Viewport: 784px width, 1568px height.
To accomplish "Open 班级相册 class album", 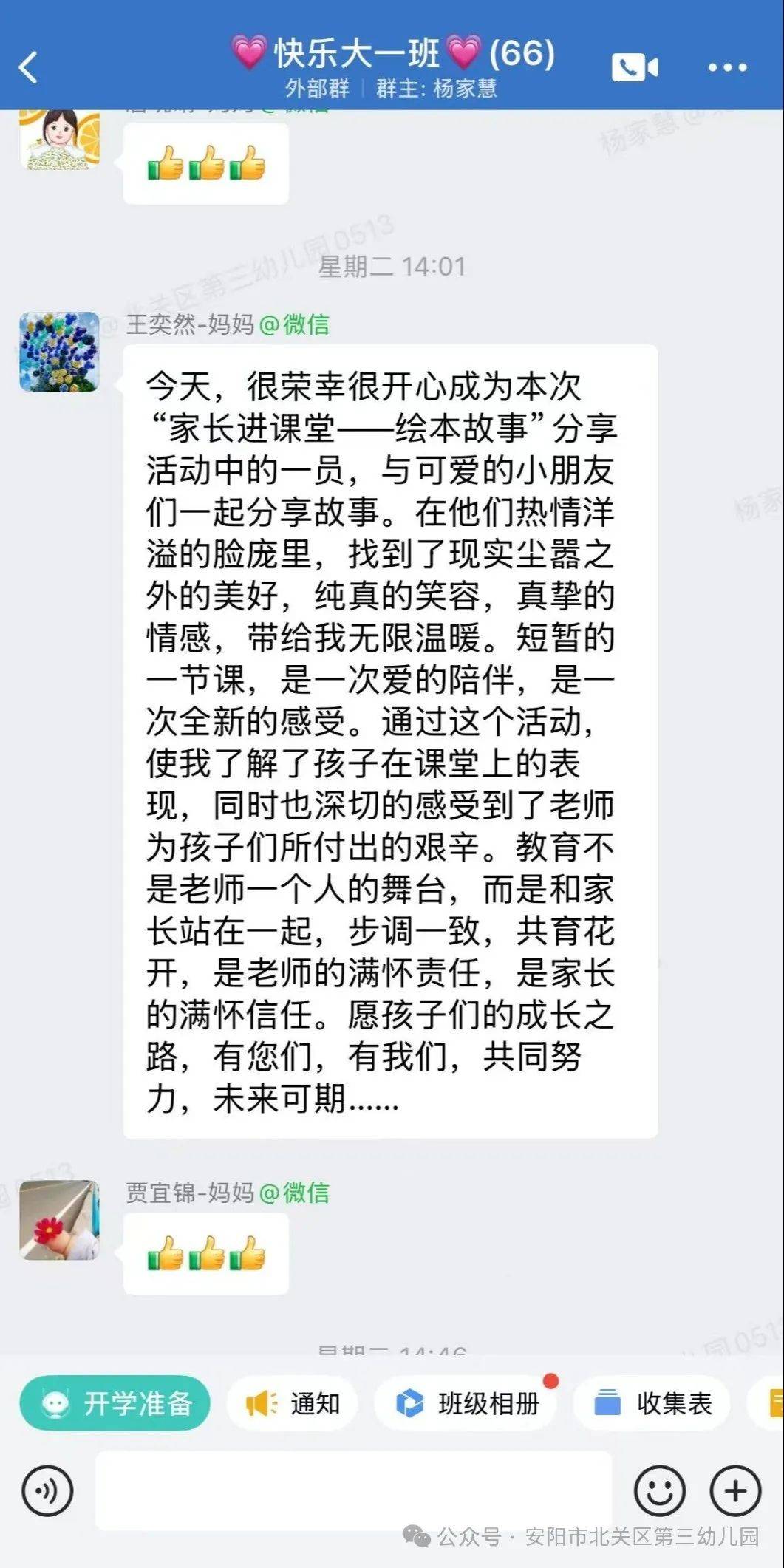I will point(467,1403).
